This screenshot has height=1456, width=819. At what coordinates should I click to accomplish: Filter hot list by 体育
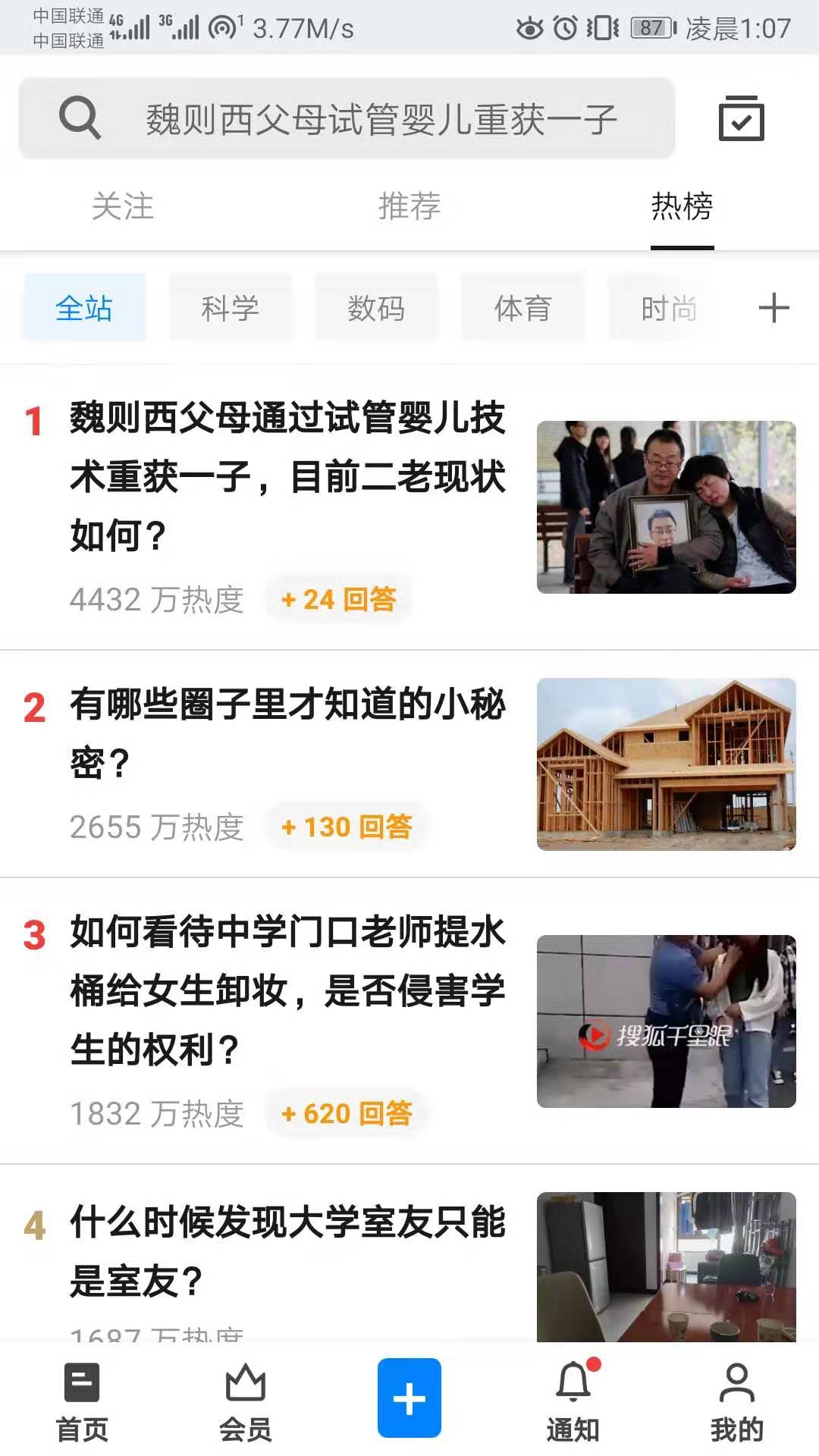[522, 308]
